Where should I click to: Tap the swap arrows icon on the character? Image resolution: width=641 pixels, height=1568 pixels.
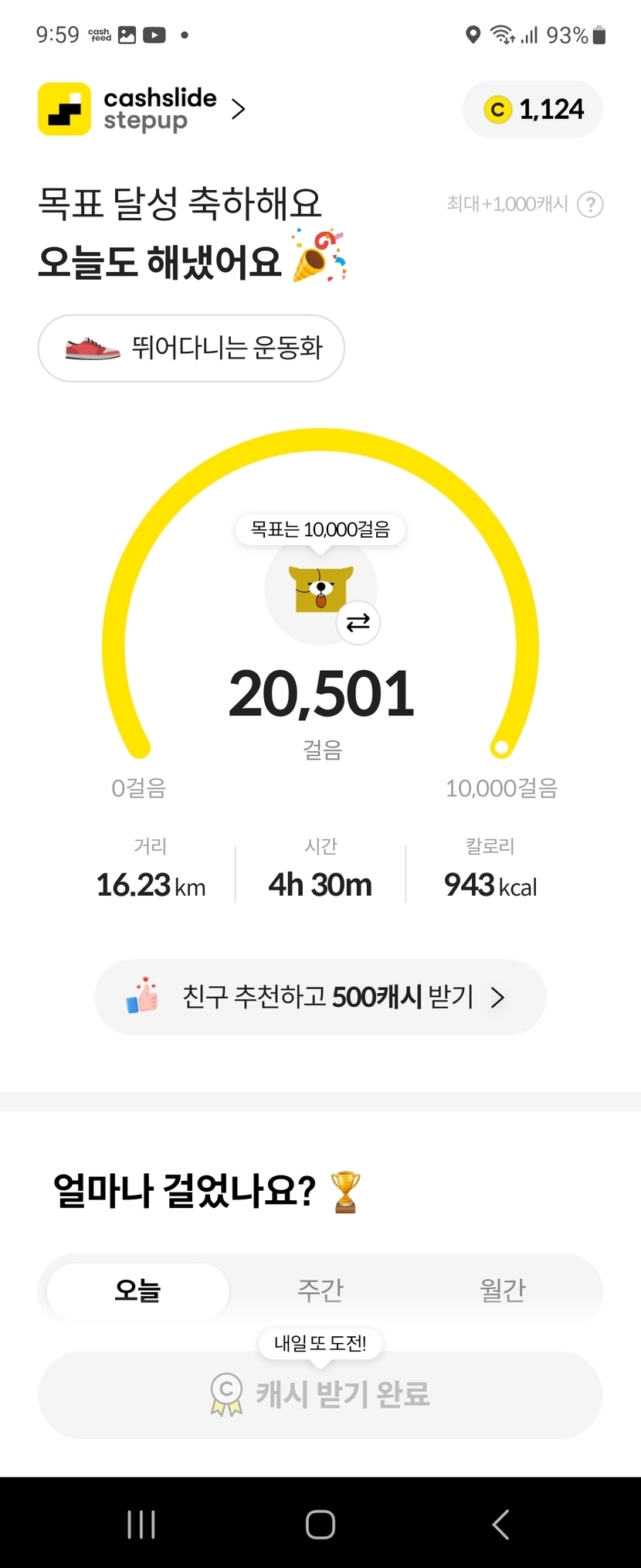tap(358, 622)
